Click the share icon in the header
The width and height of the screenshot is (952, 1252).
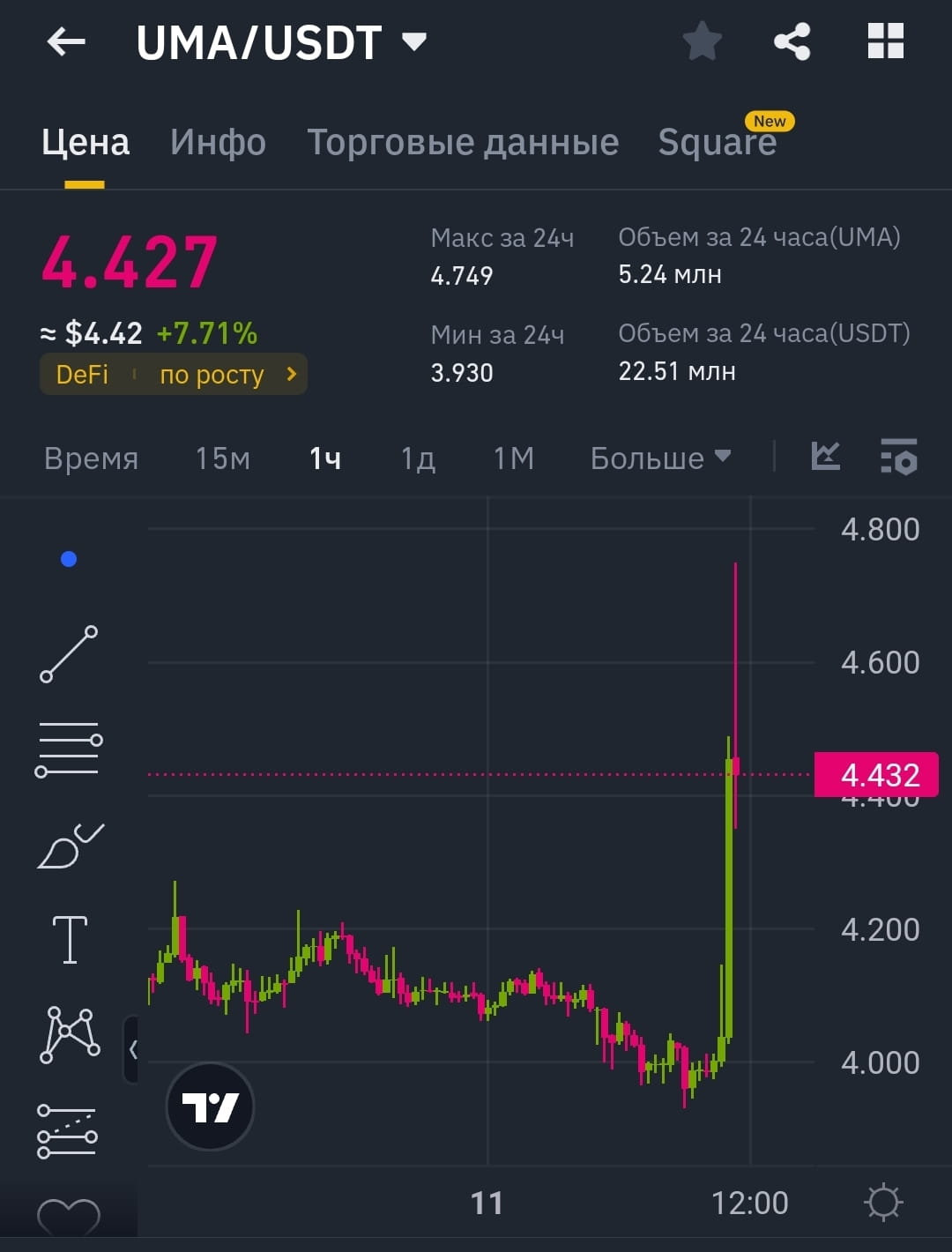pos(791,40)
